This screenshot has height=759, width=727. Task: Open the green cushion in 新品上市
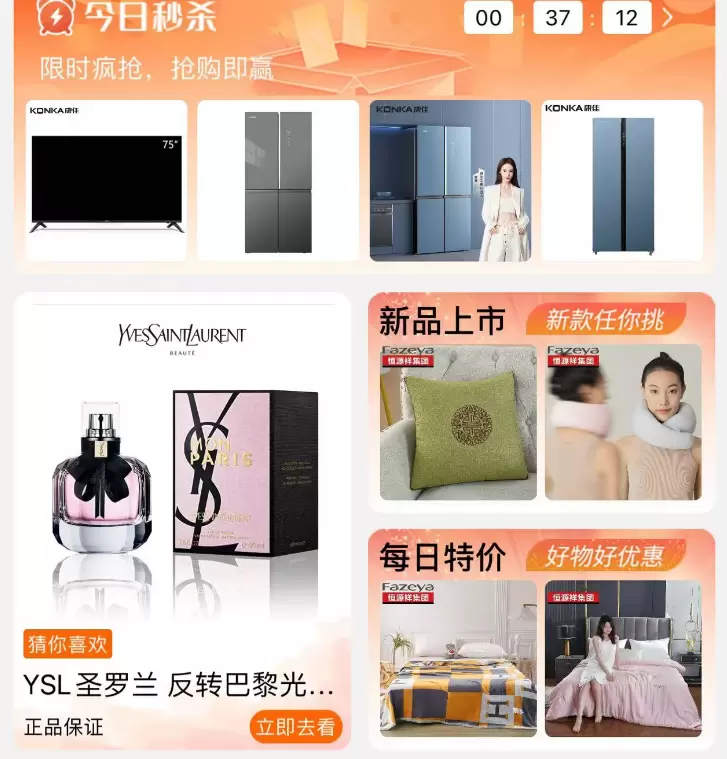[458, 423]
